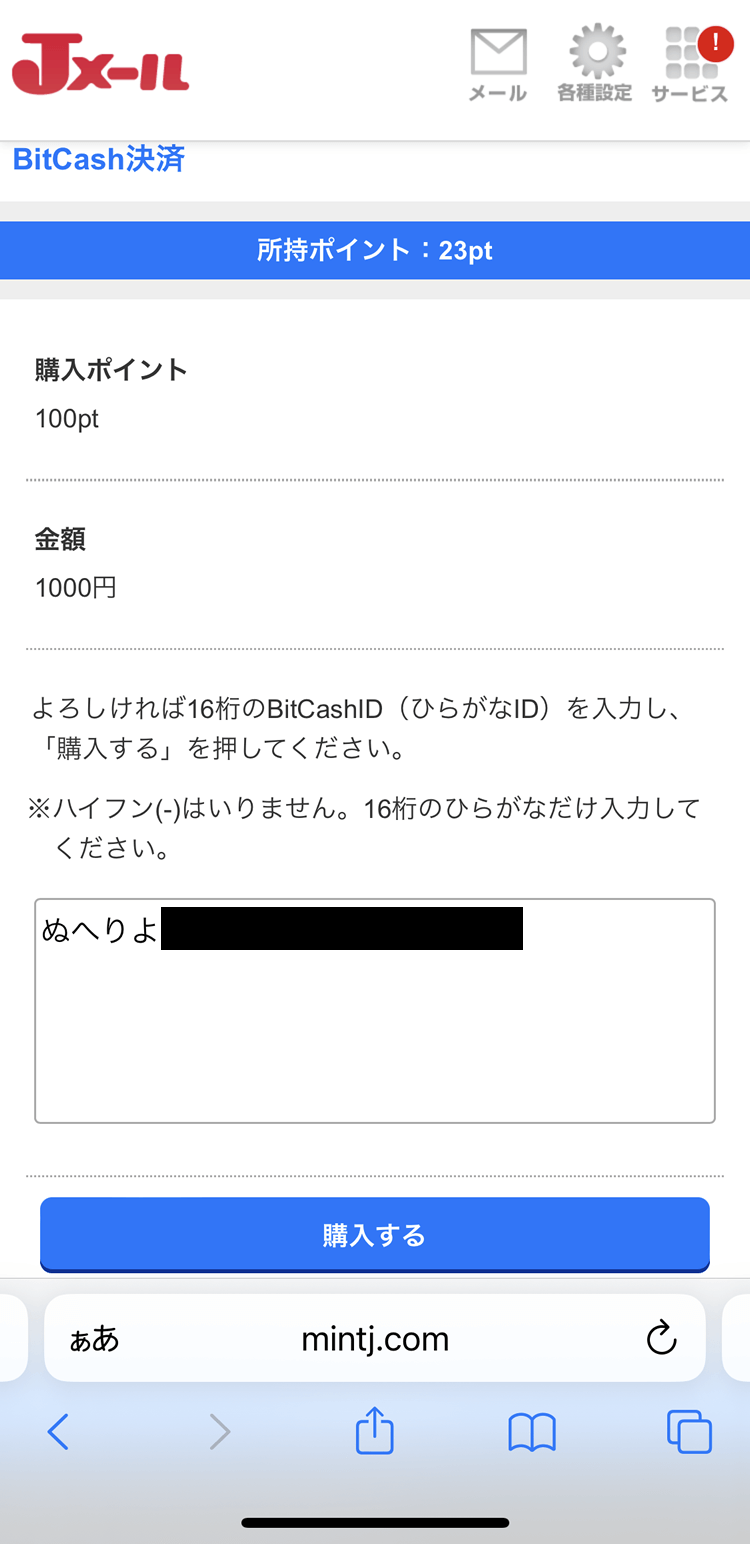This screenshot has height=1544, width=750.
Task: Open the メール mailbox icon
Action: coord(498,64)
